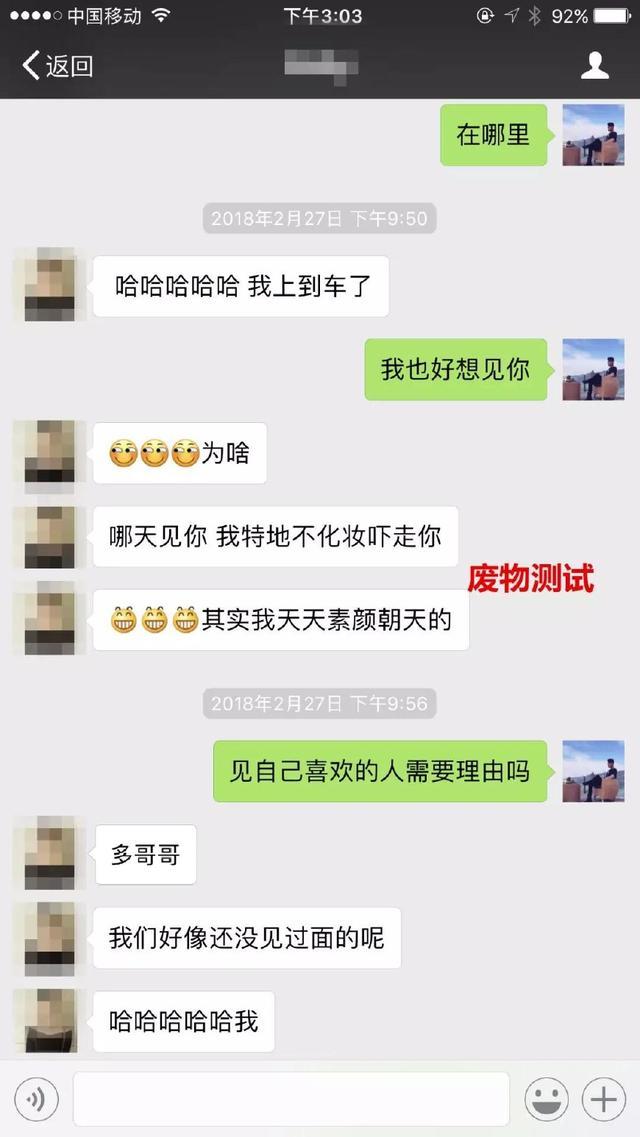Open the plus attachment menu

tap(604, 1100)
